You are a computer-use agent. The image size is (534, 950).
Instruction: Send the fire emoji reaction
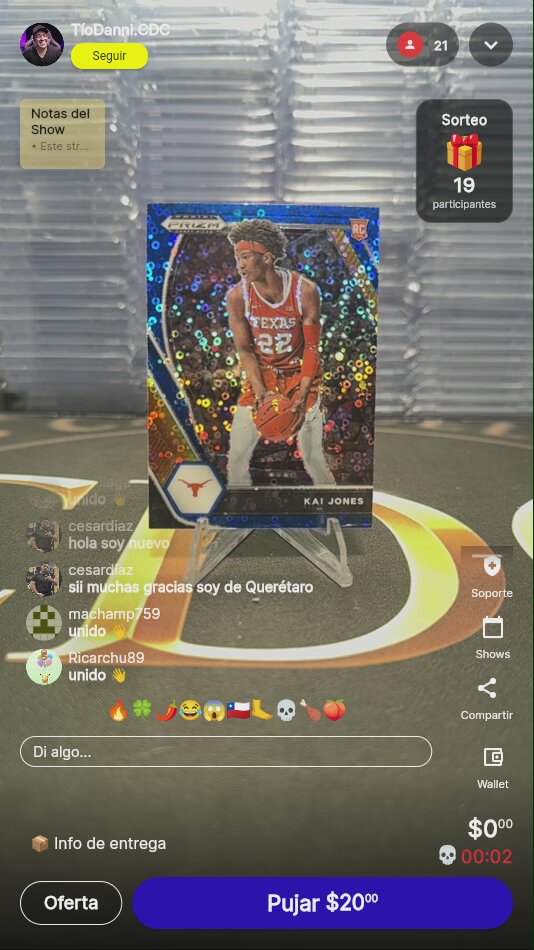click(x=119, y=710)
